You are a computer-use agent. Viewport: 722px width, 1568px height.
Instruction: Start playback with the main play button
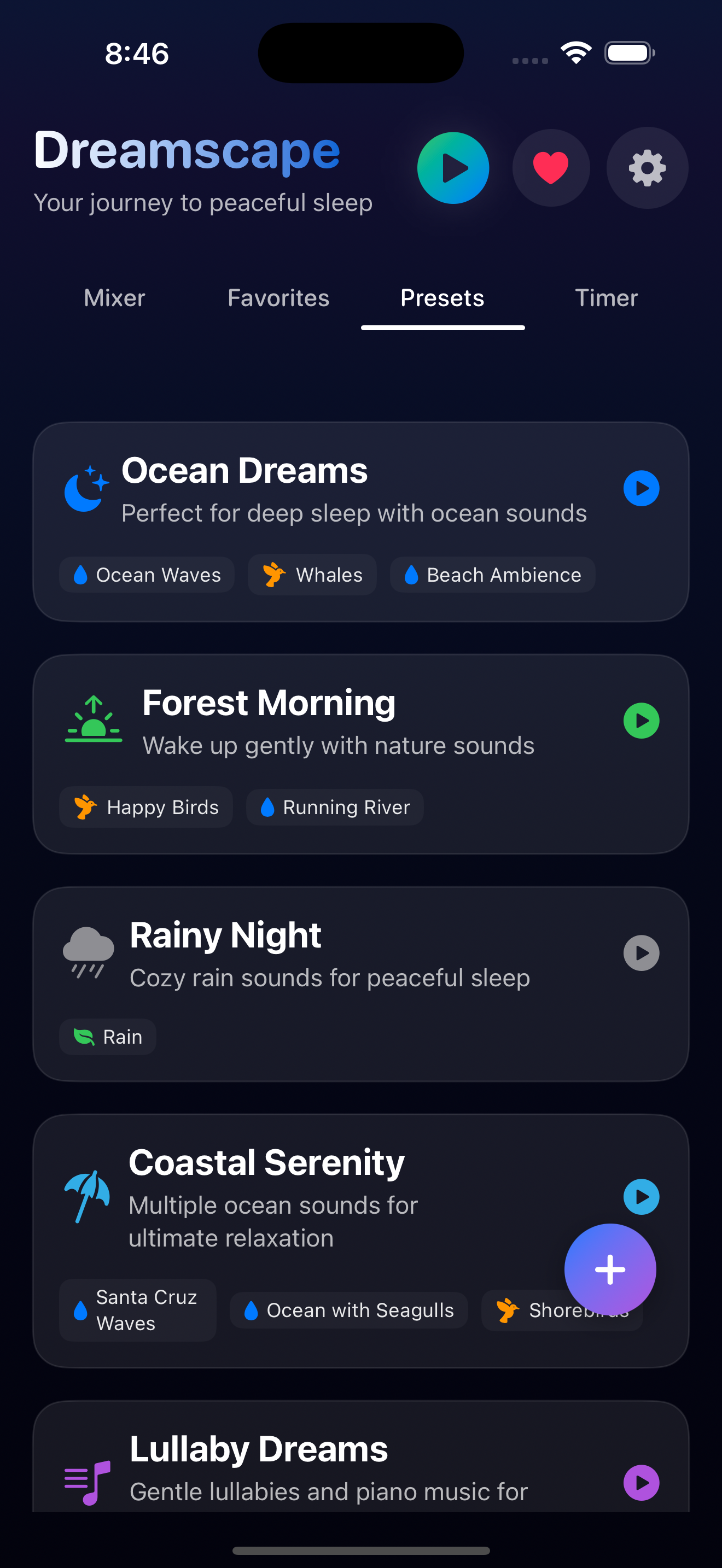point(453,168)
